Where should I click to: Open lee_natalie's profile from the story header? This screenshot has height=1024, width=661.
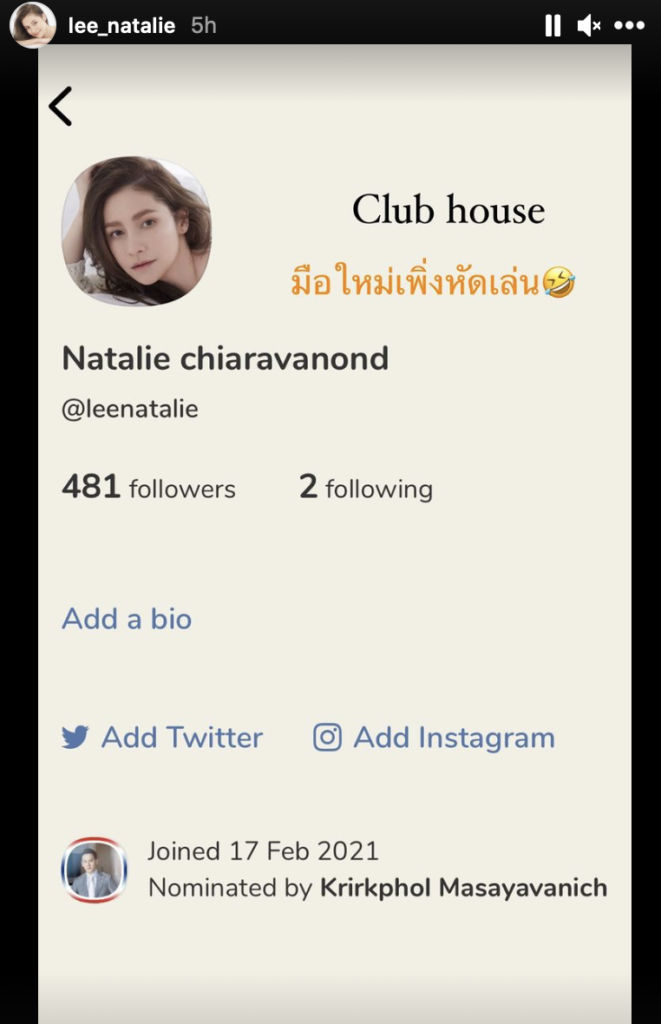tap(123, 26)
